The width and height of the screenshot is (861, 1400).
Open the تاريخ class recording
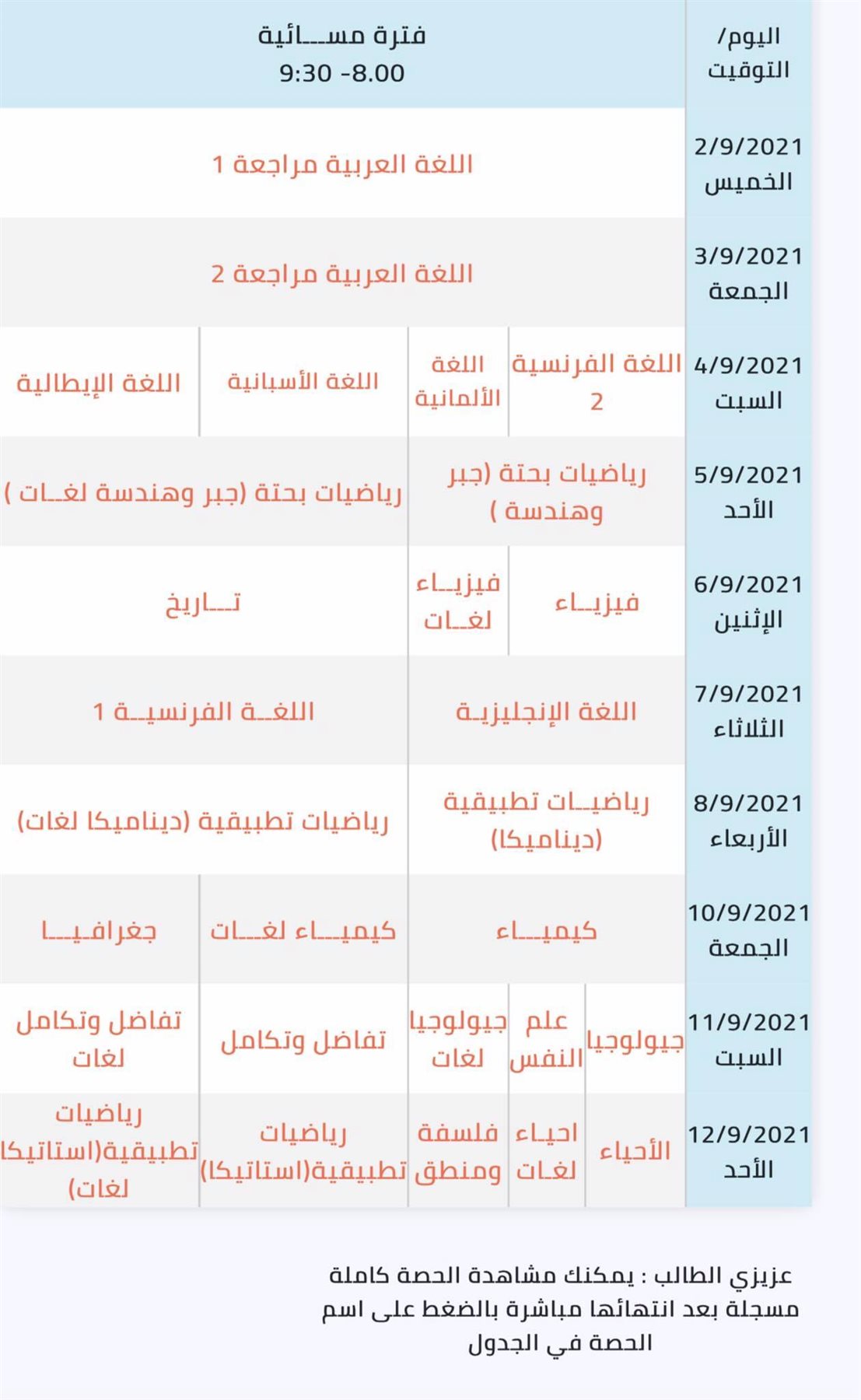tap(203, 603)
